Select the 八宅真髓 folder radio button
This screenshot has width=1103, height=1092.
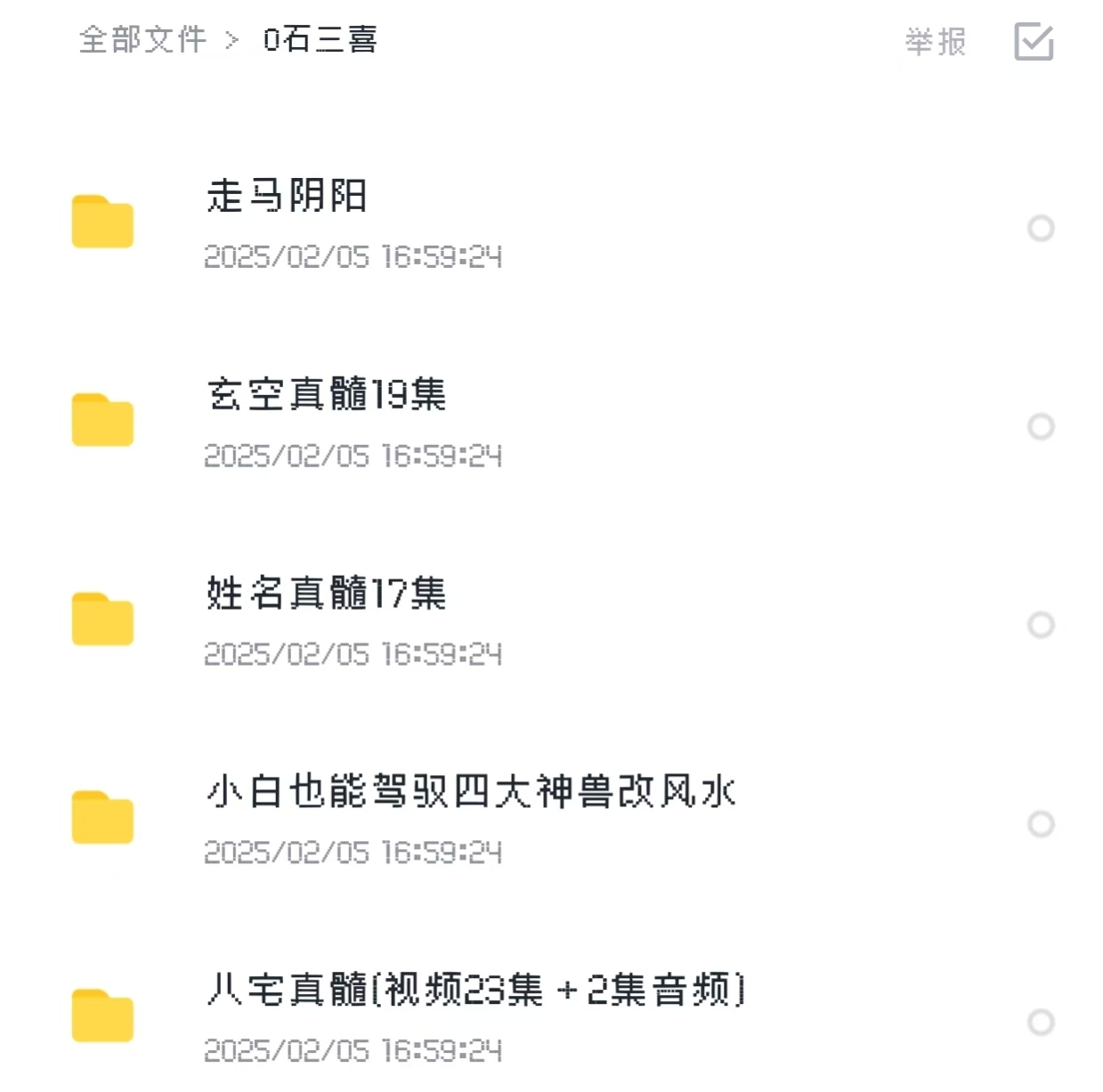[x=1041, y=1022]
